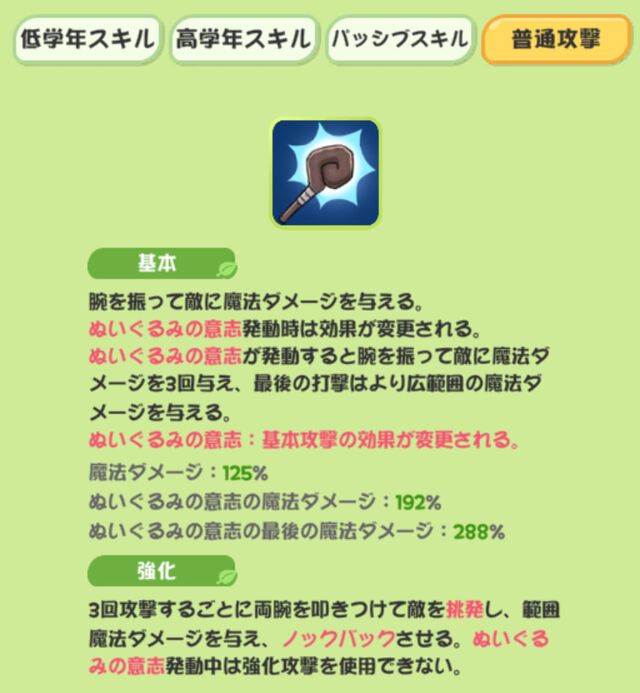Switch to the 低学年スキル tab

[86, 40]
